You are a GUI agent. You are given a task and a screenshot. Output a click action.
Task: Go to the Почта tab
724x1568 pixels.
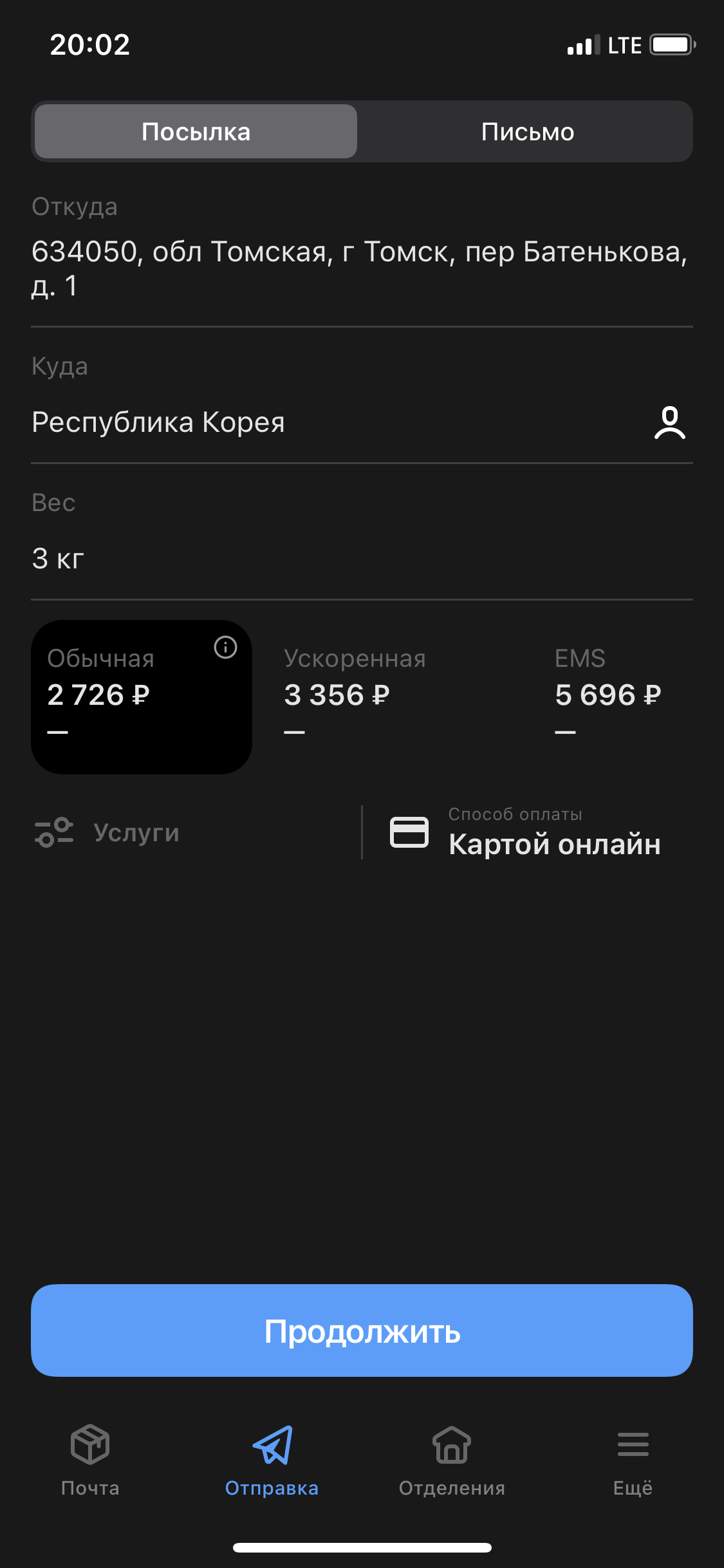90,1461
